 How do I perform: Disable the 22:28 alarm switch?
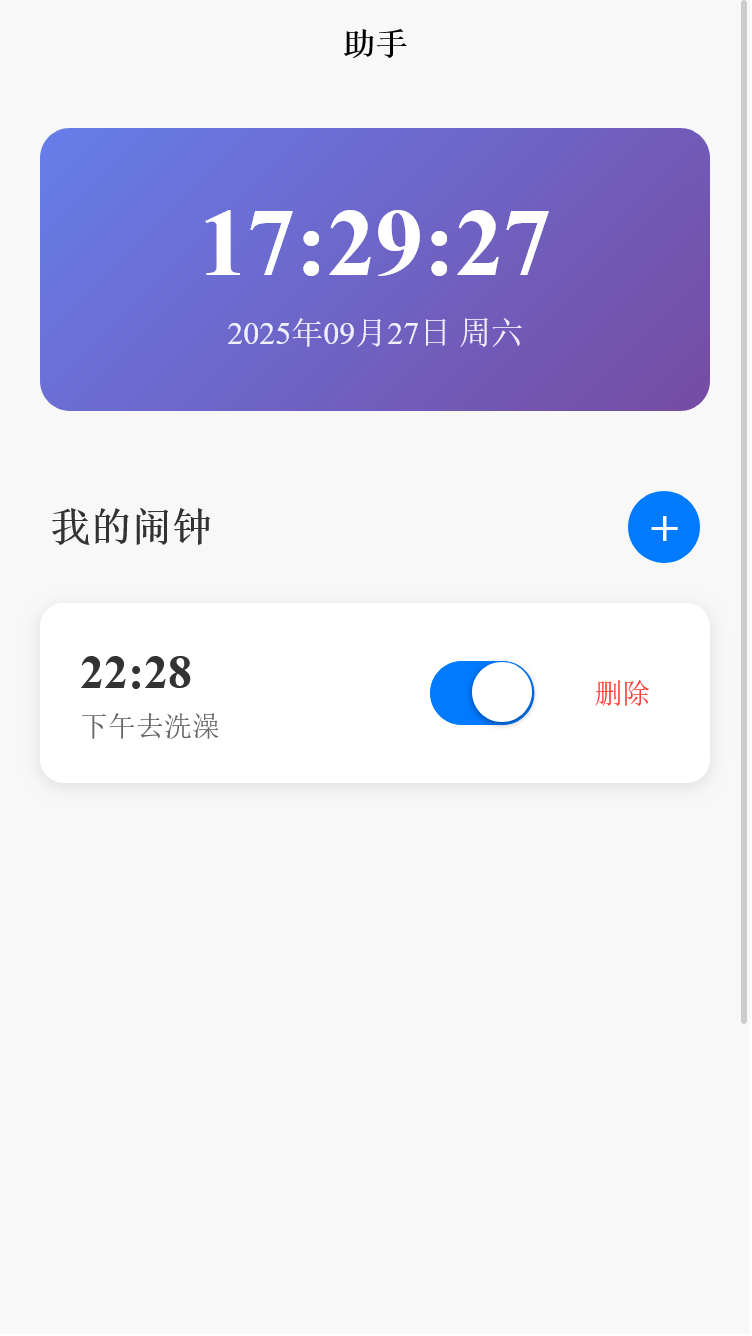pyautogui.click(x=482, y=692)
